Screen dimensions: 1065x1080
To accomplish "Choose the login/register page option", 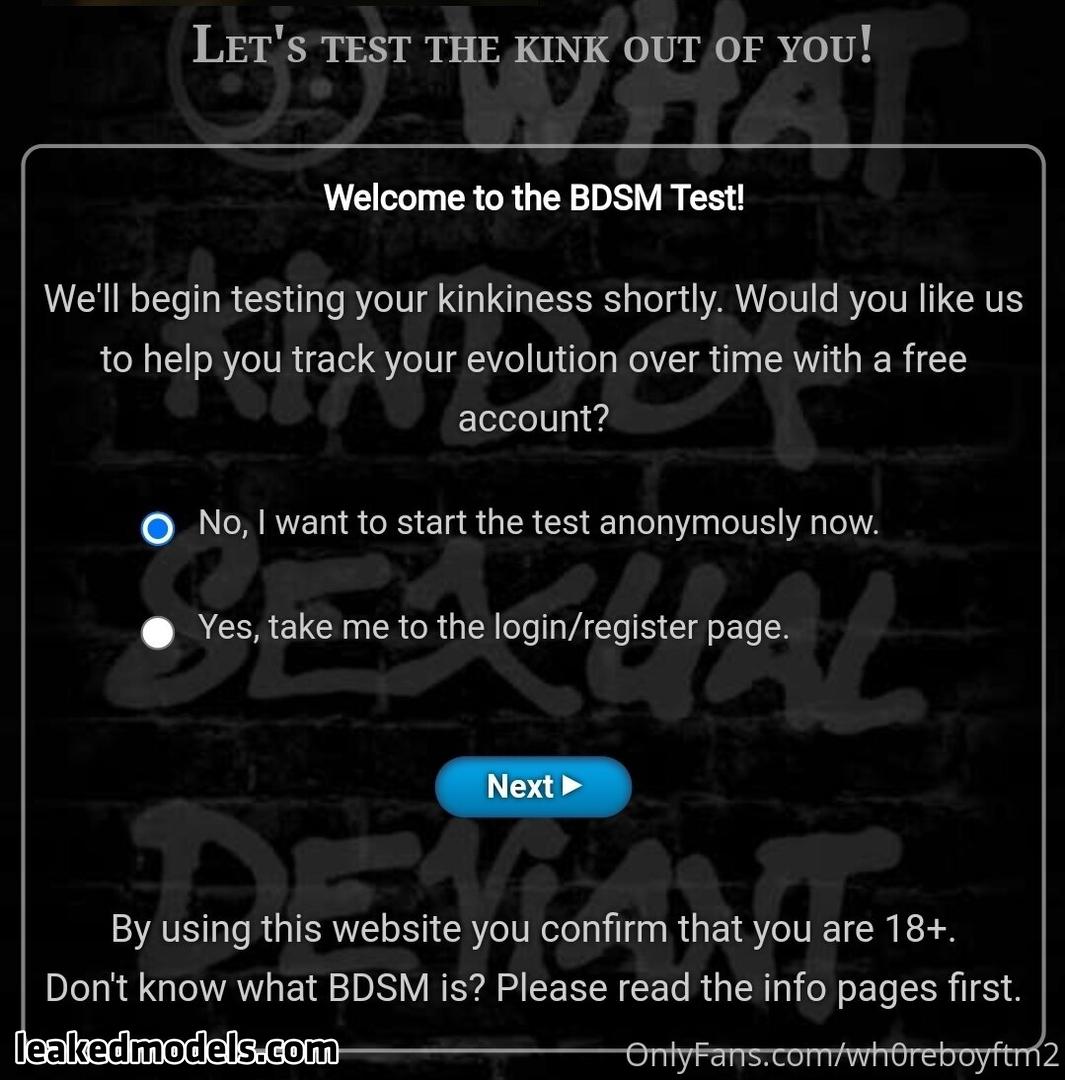I will pos(158,633).
